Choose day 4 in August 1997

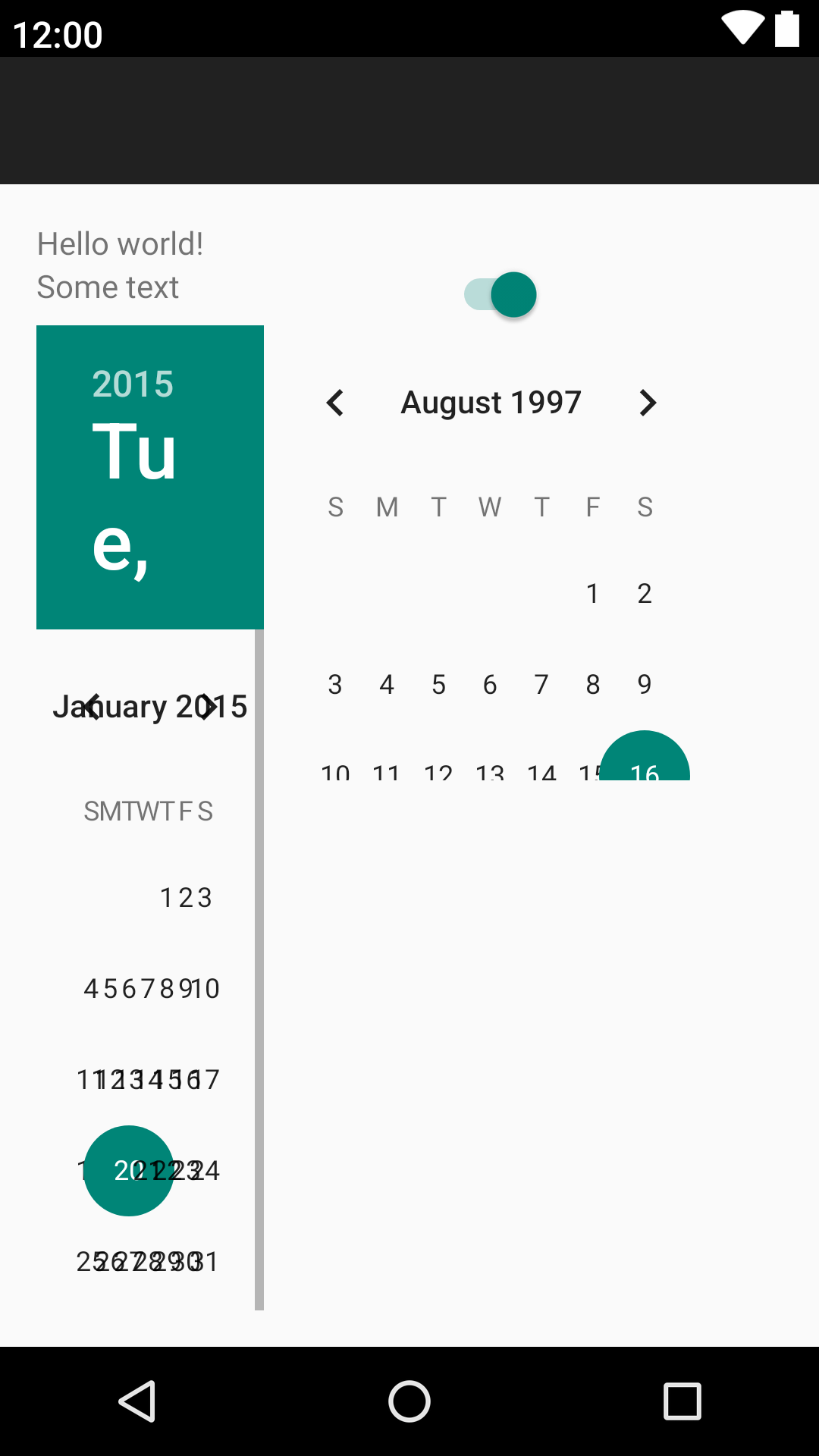pyautogui.click(x=387, y=685)
